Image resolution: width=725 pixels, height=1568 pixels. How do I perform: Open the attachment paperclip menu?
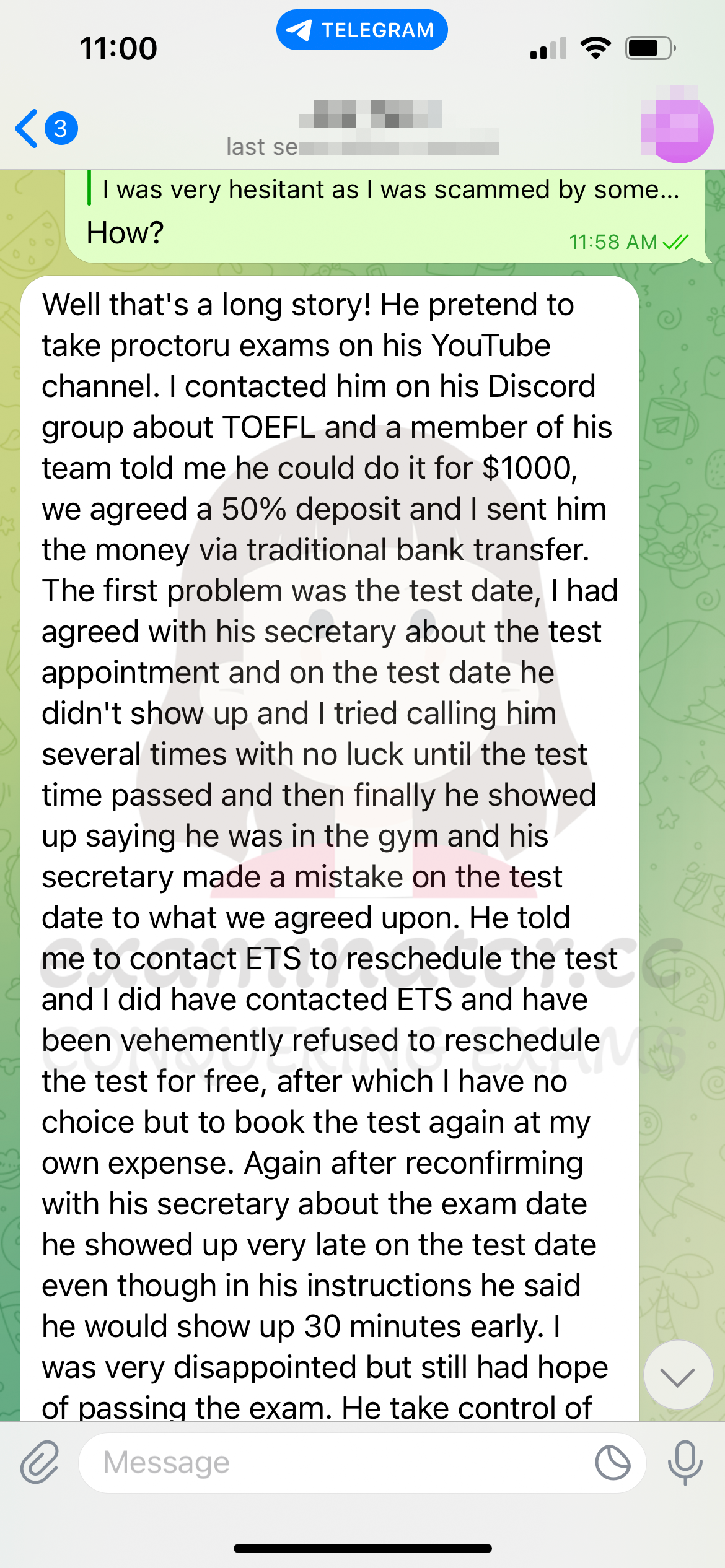[x=40, y=1463]
